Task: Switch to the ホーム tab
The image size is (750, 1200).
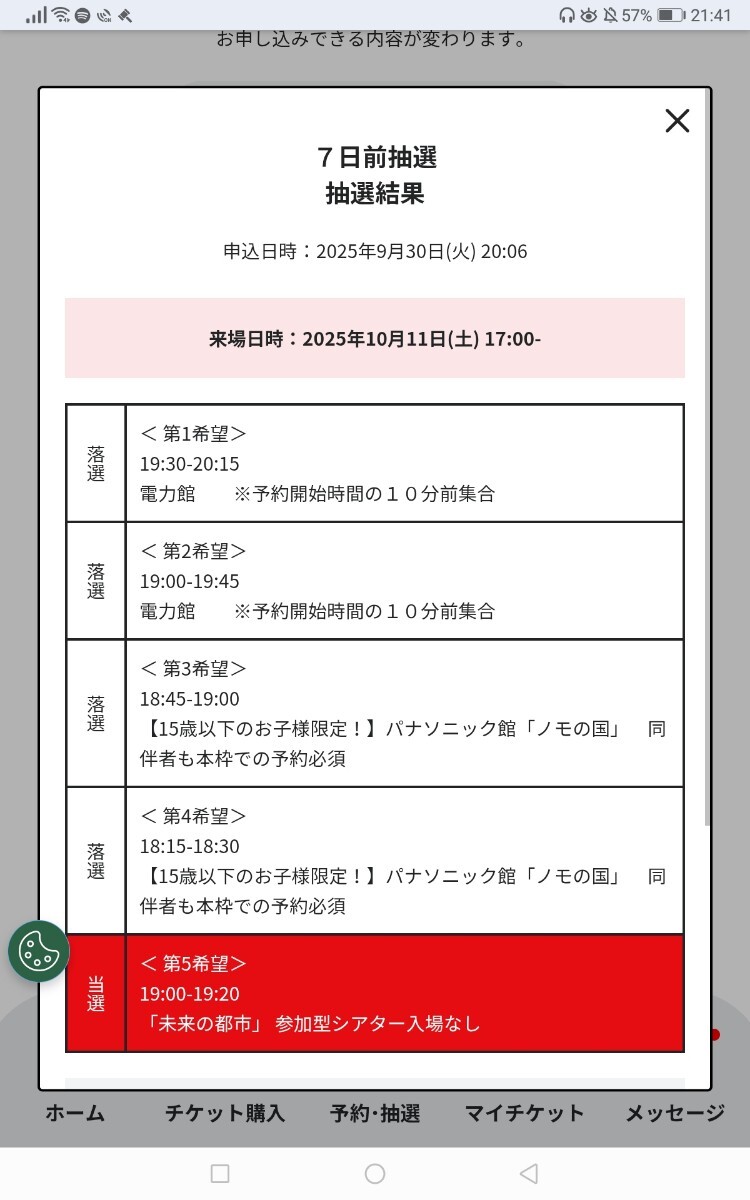Action: 74,1113
